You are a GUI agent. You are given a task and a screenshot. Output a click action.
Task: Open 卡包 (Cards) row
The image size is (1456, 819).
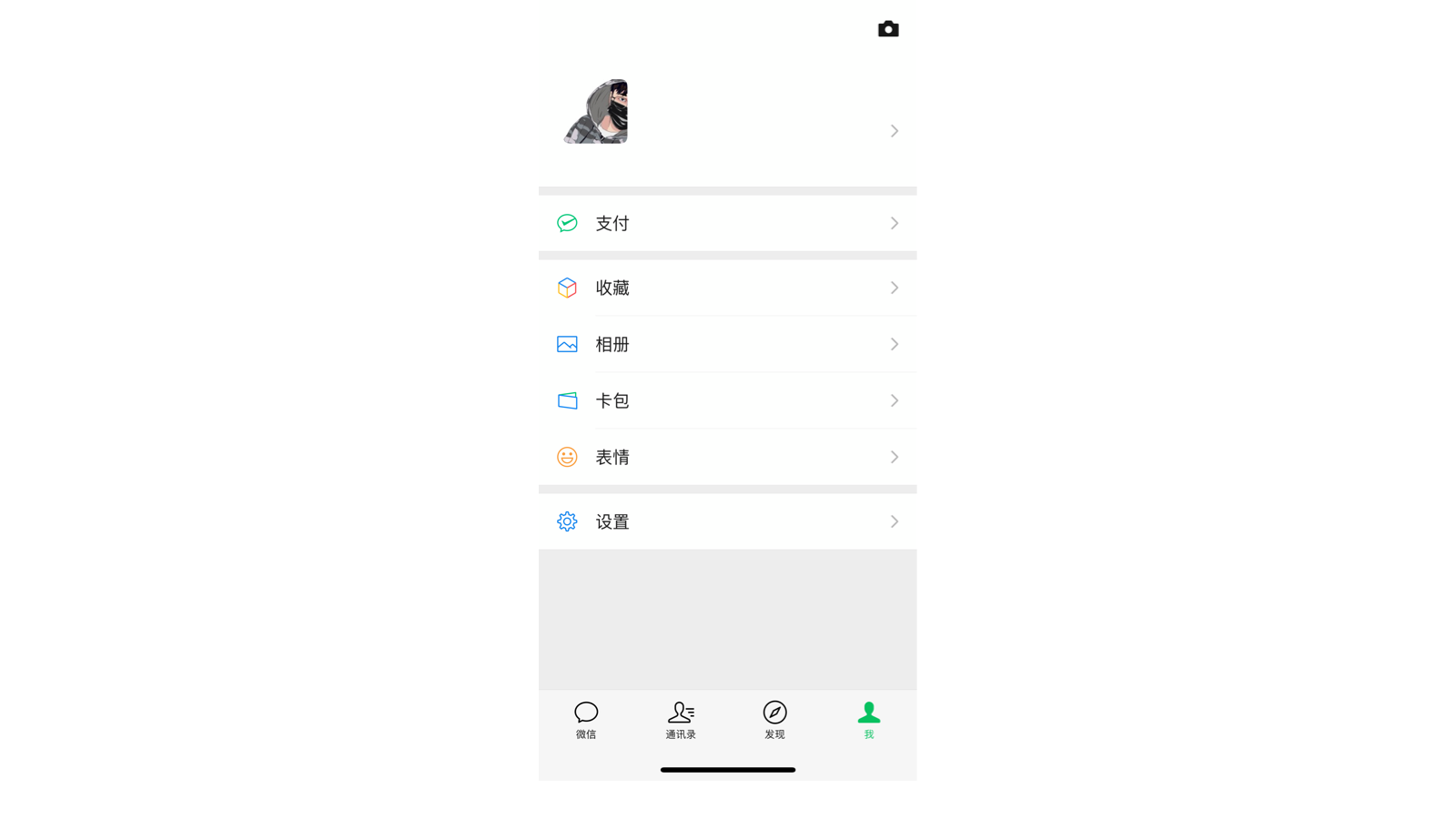pyautogui.click(x=727, y=400)
